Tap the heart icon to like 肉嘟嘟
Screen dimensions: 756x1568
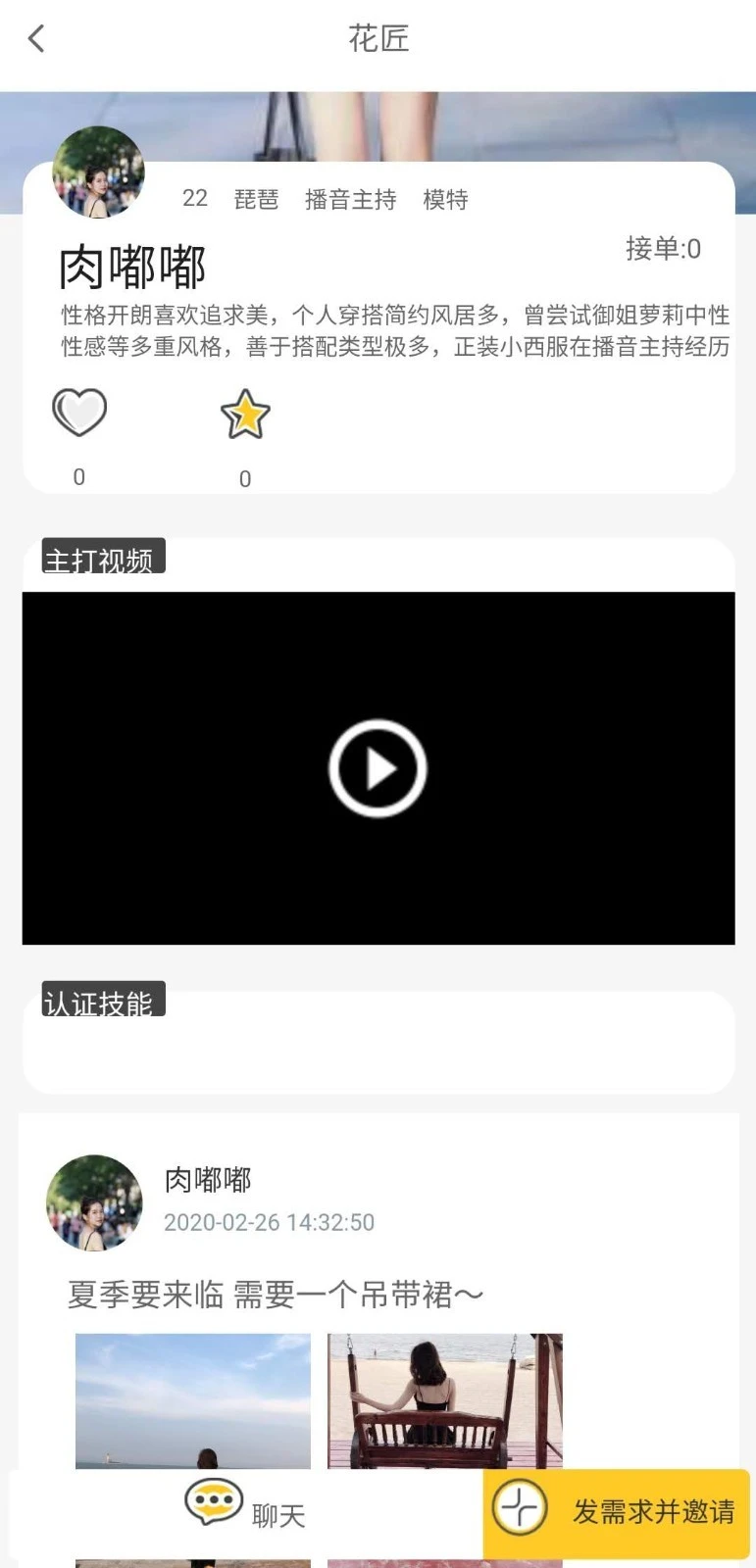(x=79, y=414)
